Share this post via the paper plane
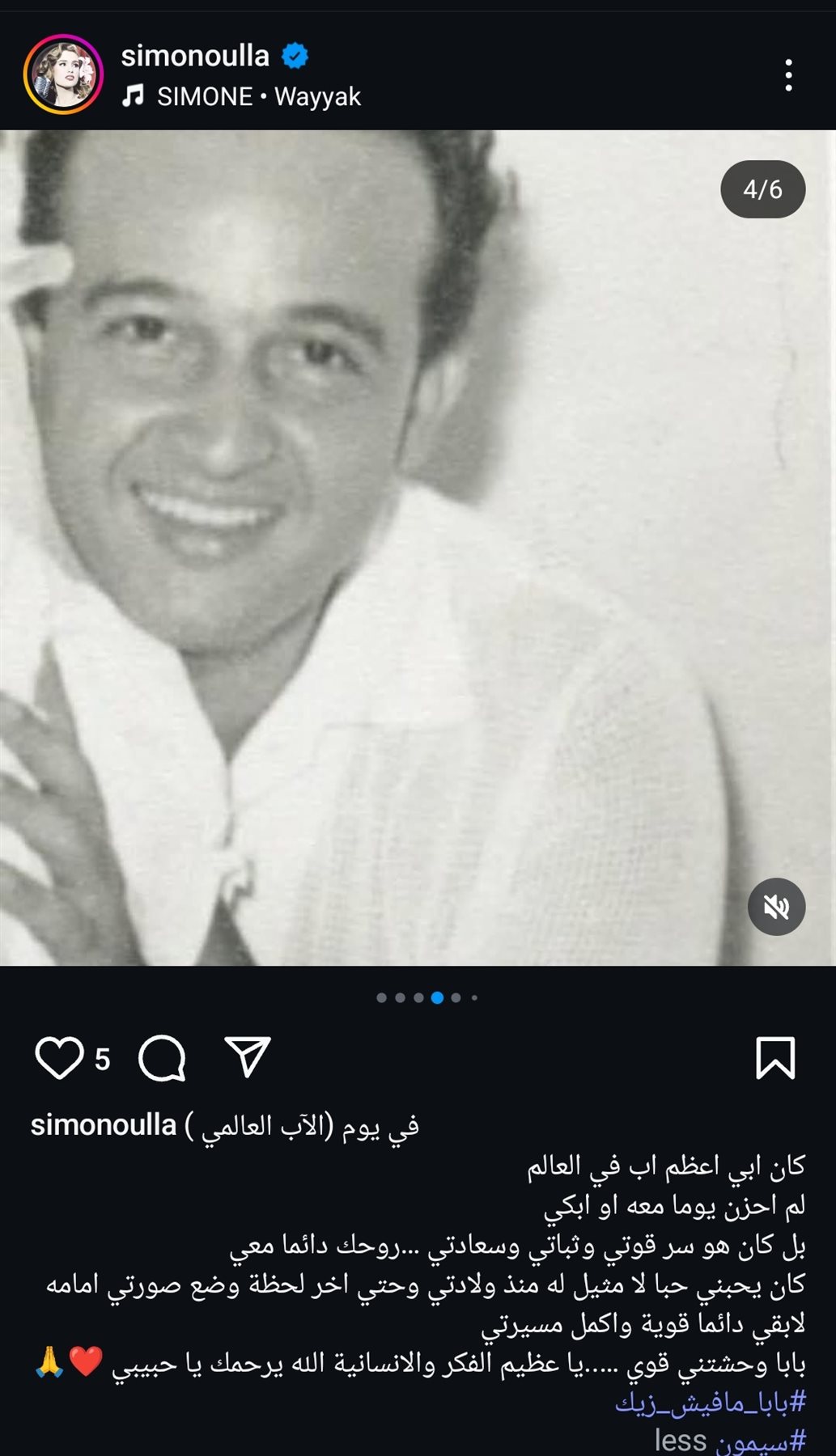 [247, 1057]
